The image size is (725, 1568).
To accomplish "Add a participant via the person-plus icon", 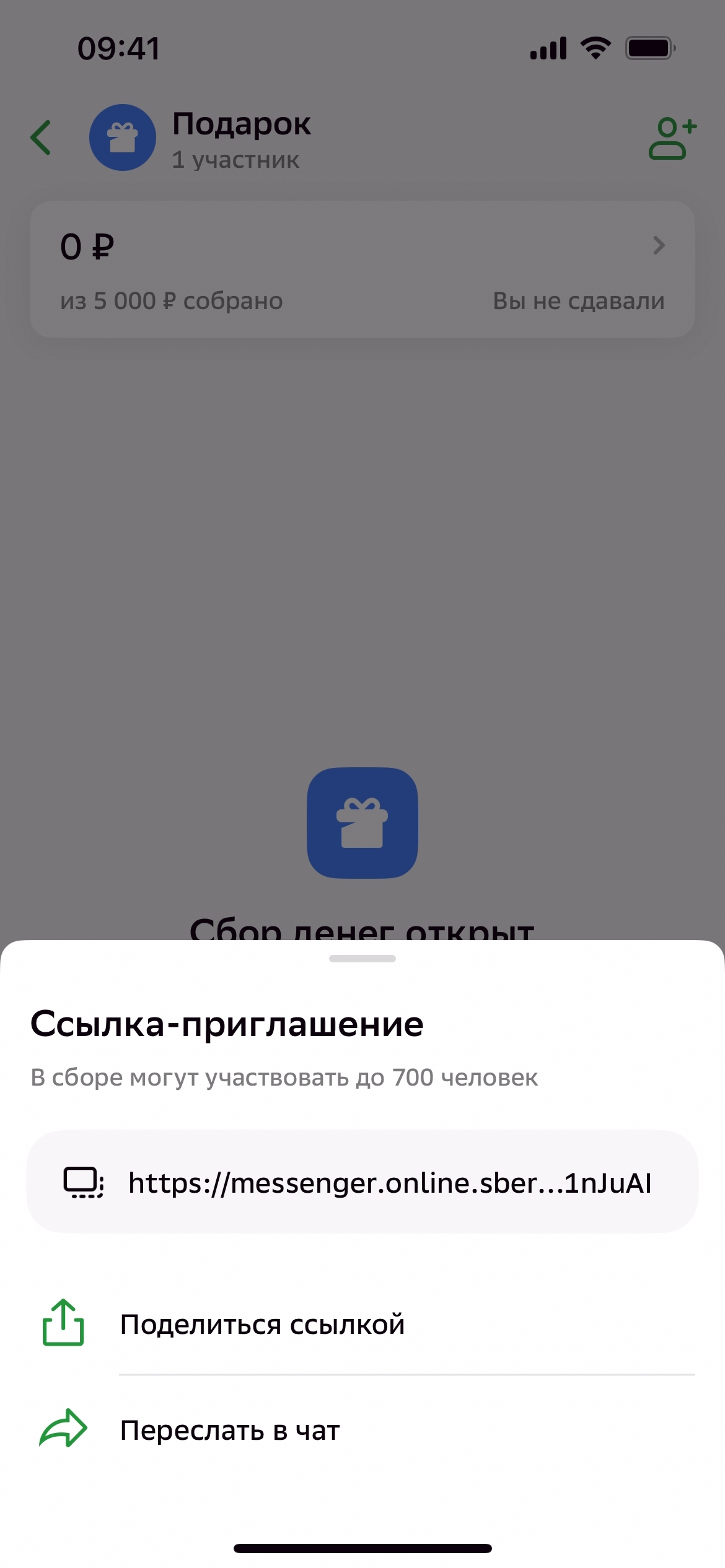I will point(672,139).
